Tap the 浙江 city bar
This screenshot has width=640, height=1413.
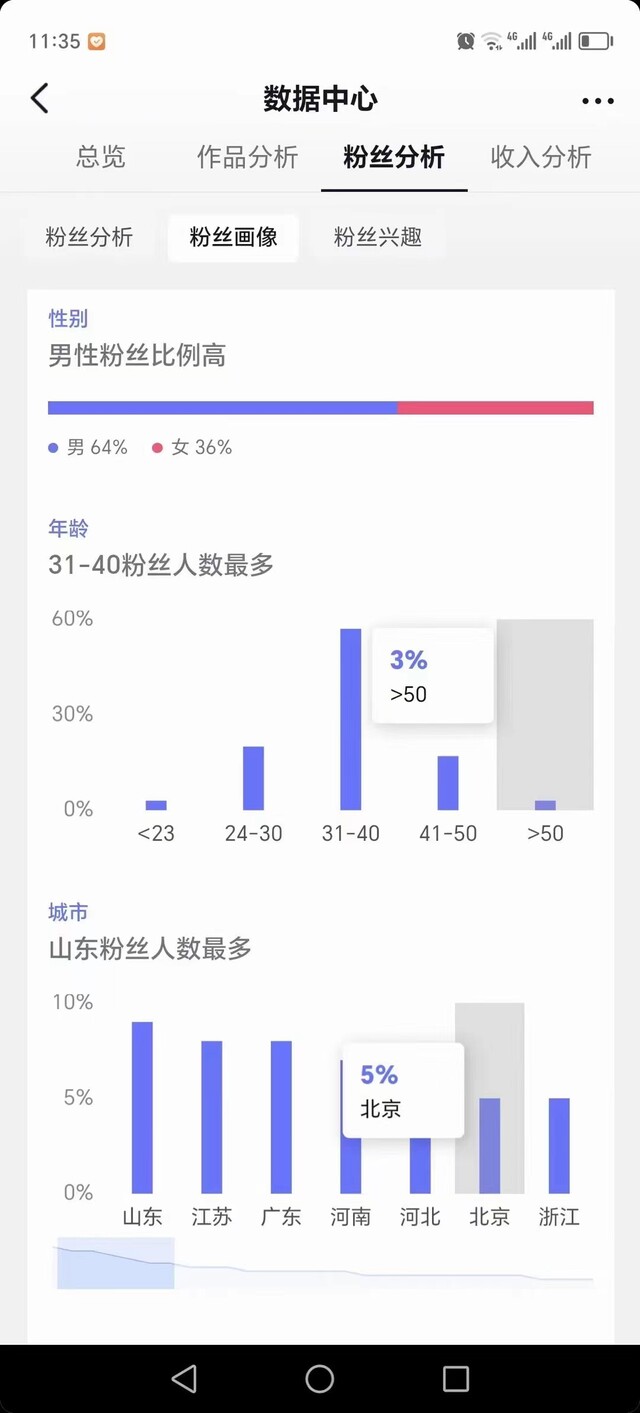point(559,1146)
